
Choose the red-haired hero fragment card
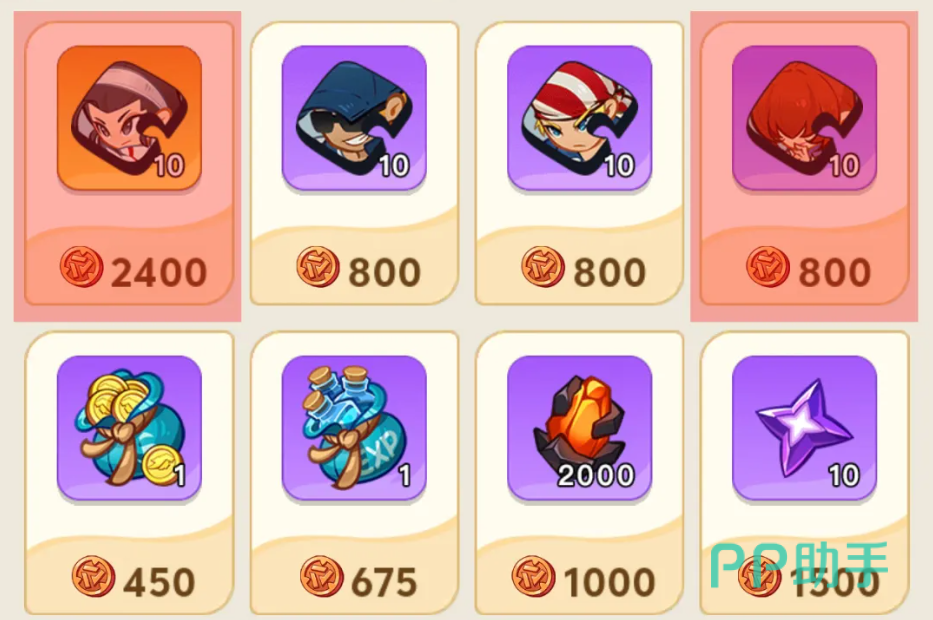pyautogui.click(x=804, y=165)
